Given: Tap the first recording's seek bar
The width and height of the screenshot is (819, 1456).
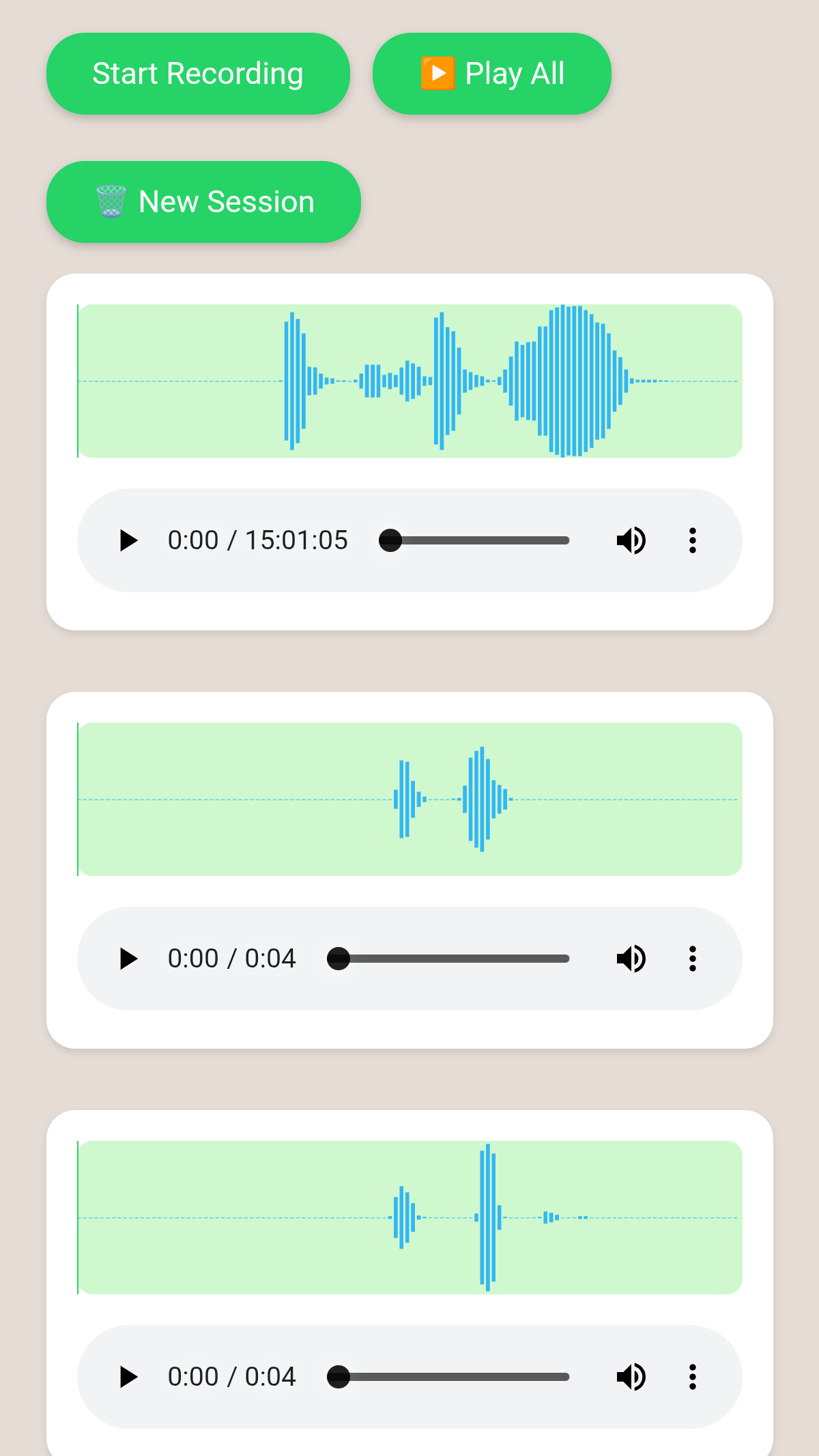Looking at the screenshot, I should point(478,540).
